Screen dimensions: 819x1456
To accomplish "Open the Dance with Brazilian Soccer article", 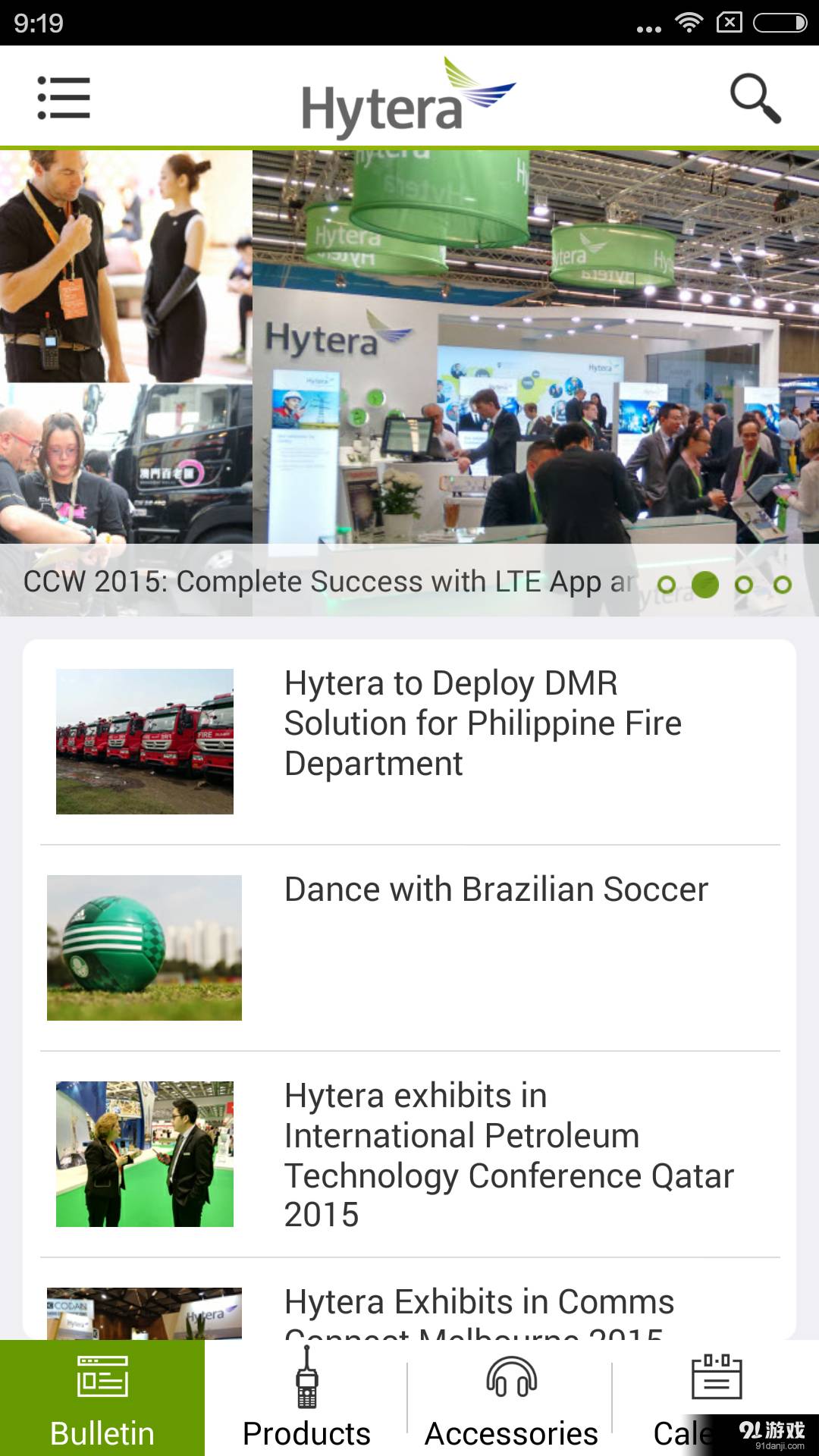I will pos(494,889).
